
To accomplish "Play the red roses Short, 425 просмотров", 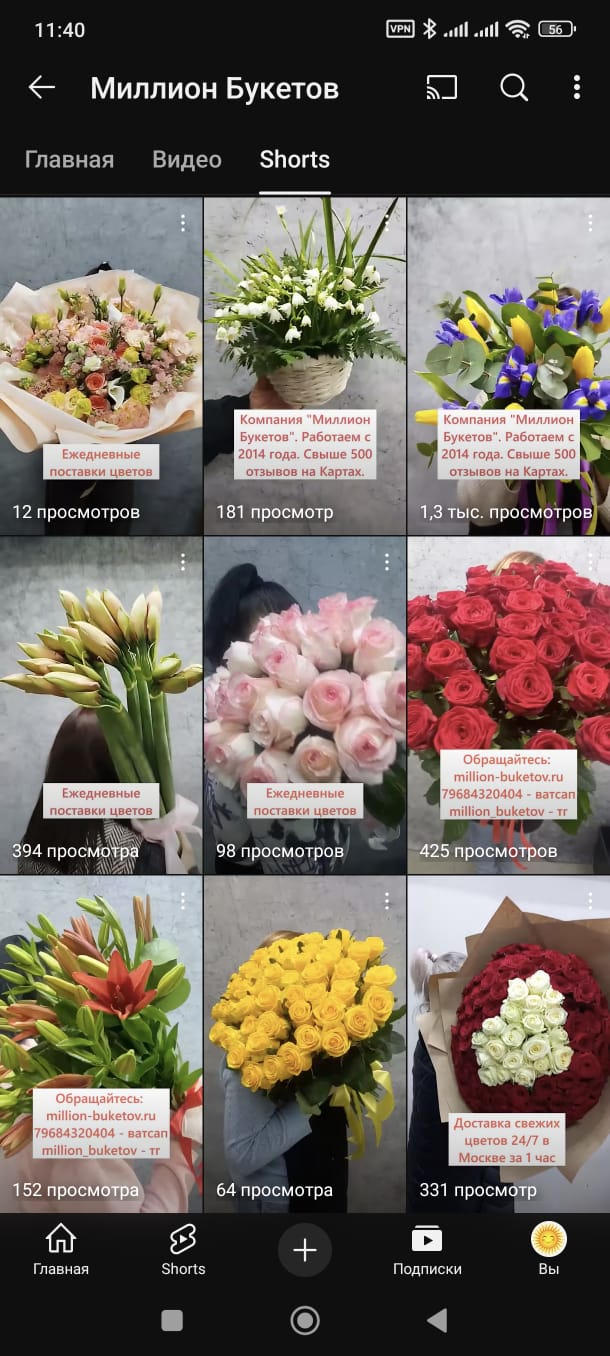I will tap(509, 706).
